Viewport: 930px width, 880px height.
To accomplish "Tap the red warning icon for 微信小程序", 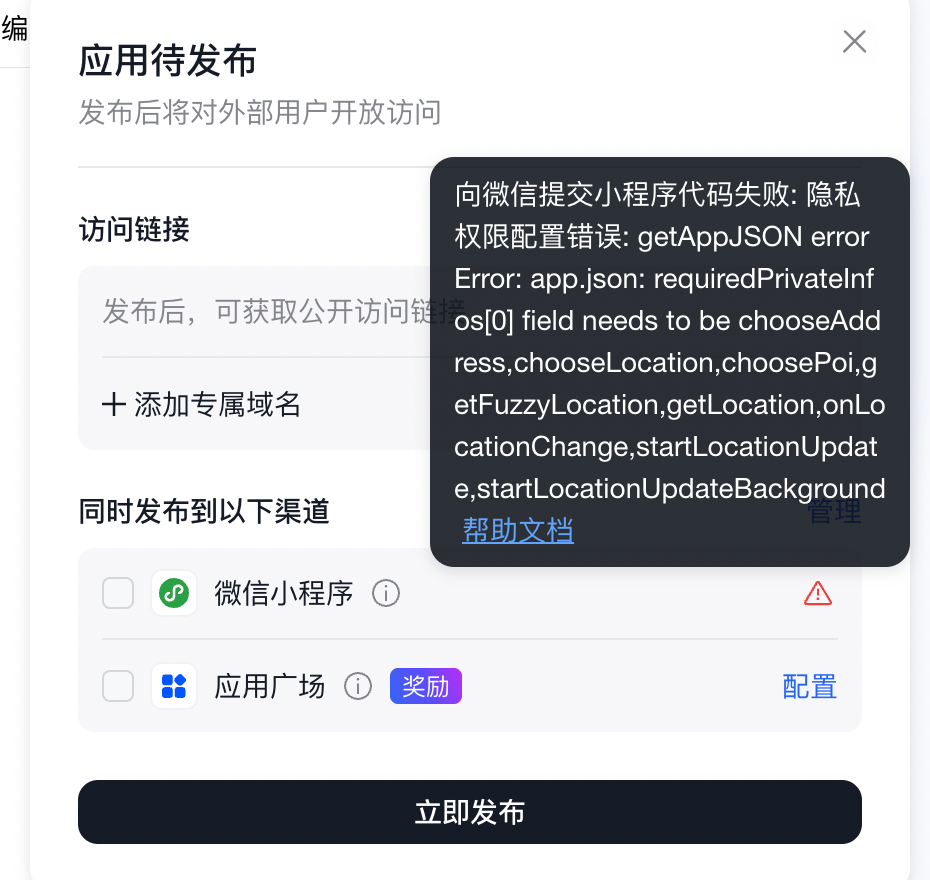I will coord(817,594).
